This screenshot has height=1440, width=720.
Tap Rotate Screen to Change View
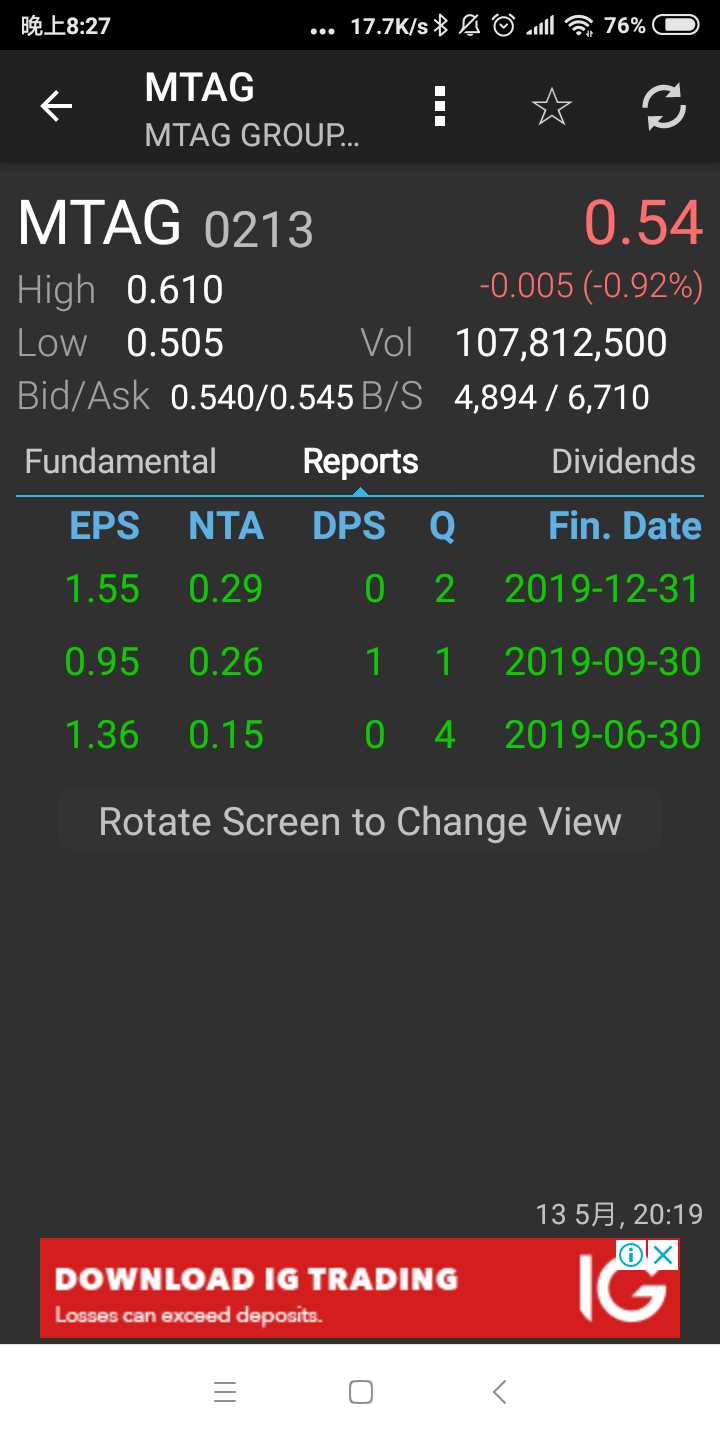pos(360,821)
